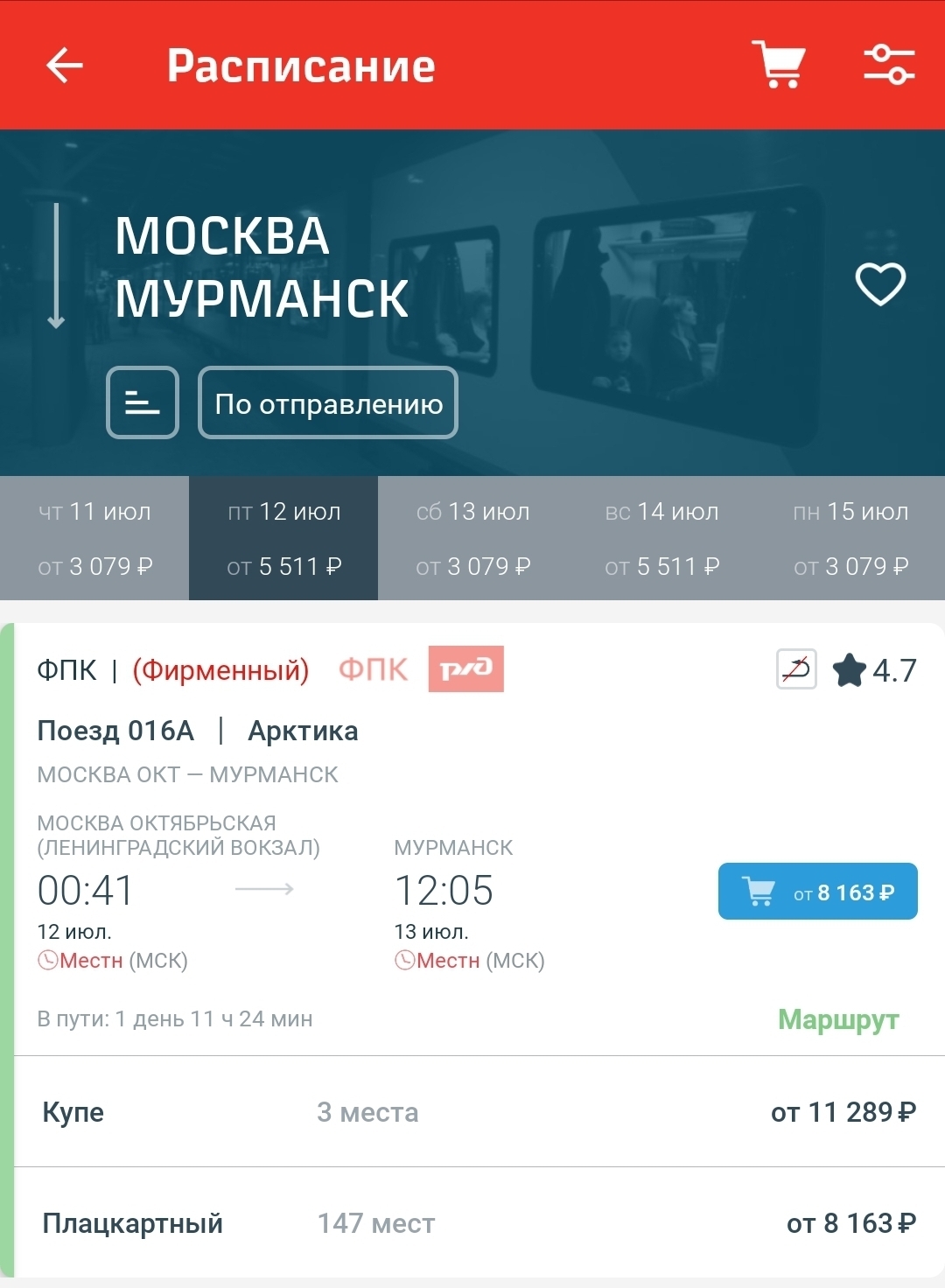Tap the sort order icon
This screenshot has height=1288, width=945.
pos(143,402)
